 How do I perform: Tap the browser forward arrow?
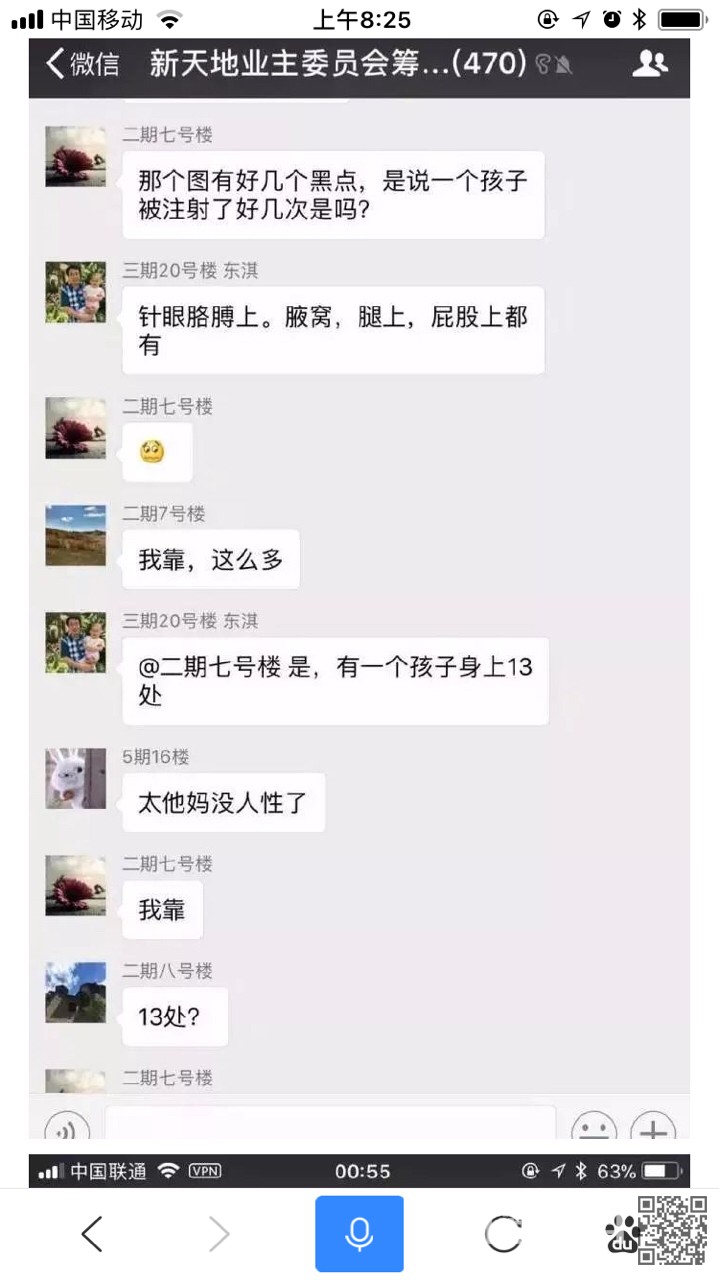(x=219, y=1235)
